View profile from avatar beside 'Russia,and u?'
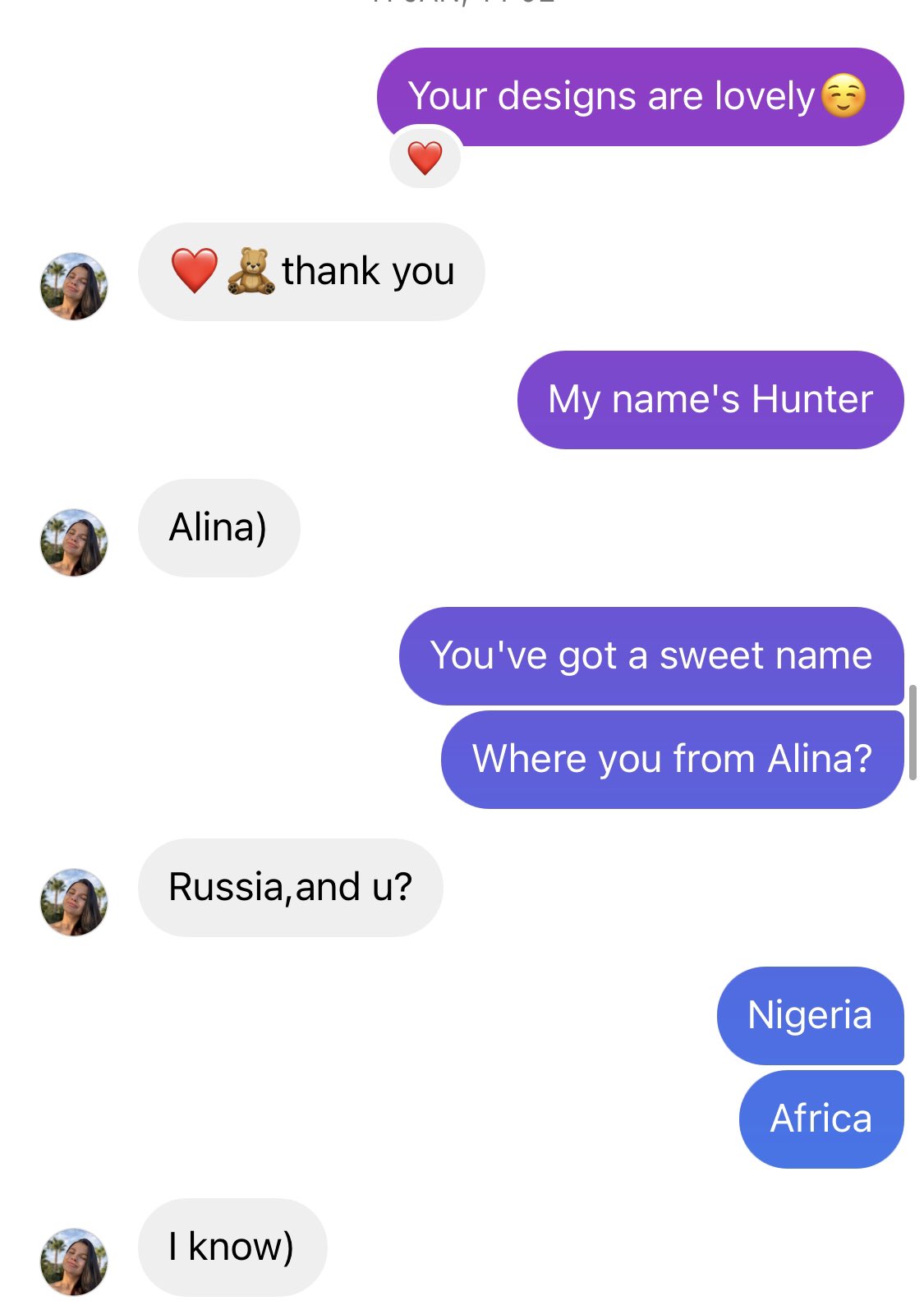924x1305 pixels. click(x=74, y=903)
